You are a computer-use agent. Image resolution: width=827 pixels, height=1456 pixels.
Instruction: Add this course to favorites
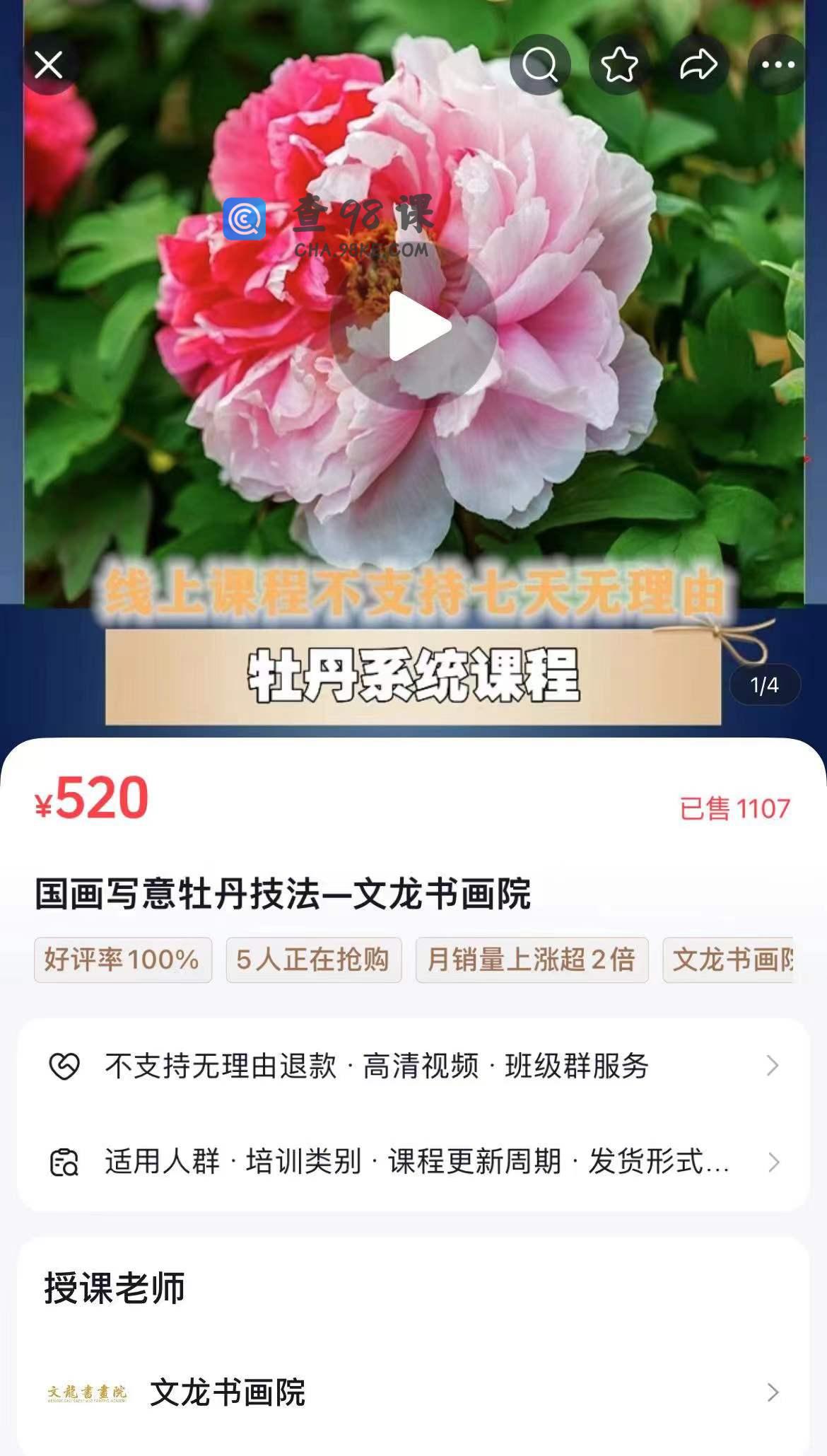point(619,65)
